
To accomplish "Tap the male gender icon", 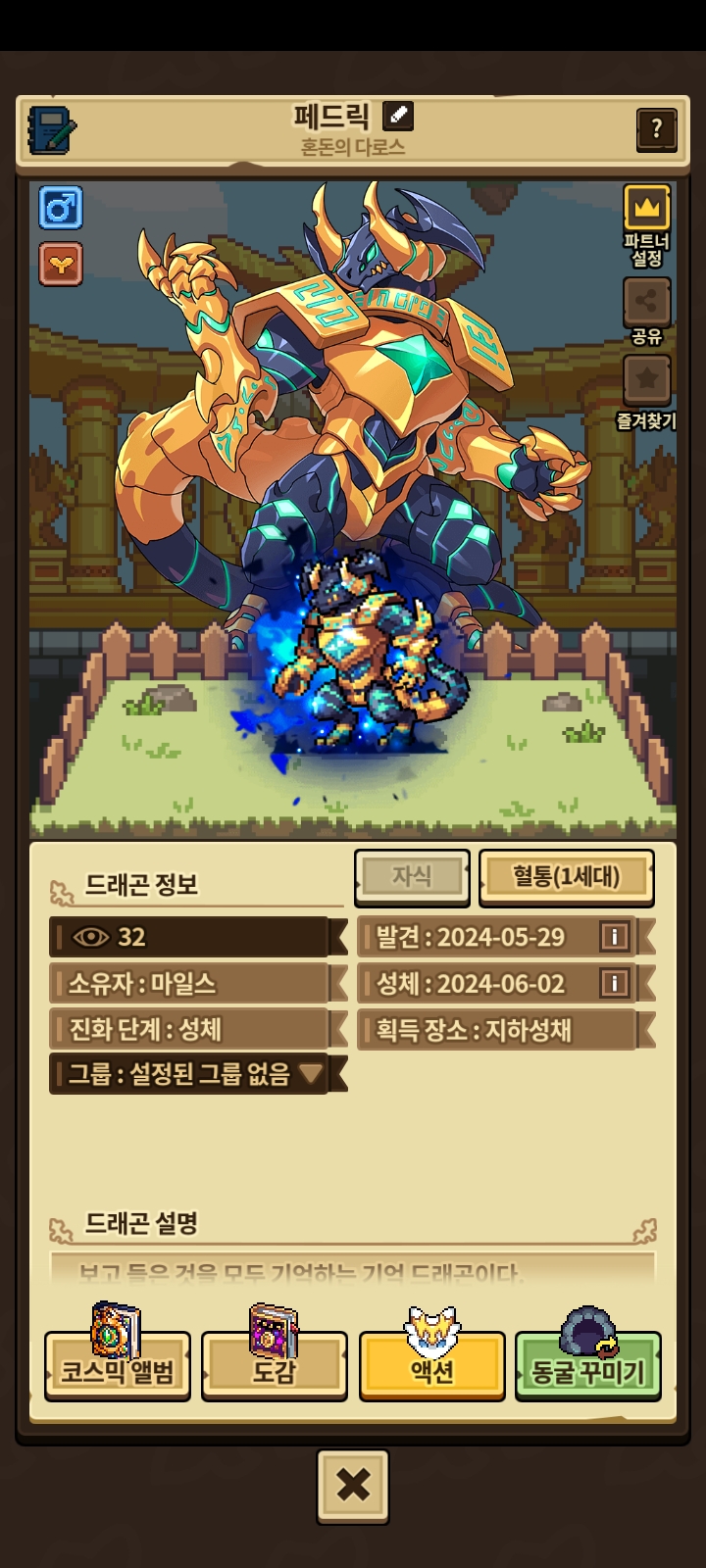I will [x=61, y=208].
